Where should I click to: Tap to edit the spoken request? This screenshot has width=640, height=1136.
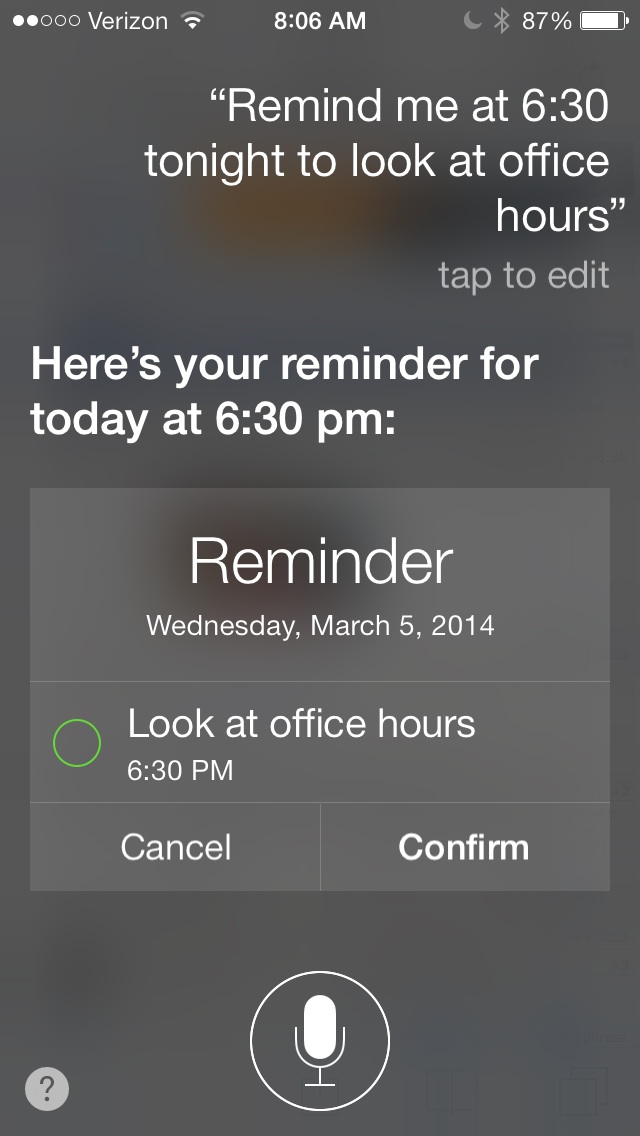523,275
